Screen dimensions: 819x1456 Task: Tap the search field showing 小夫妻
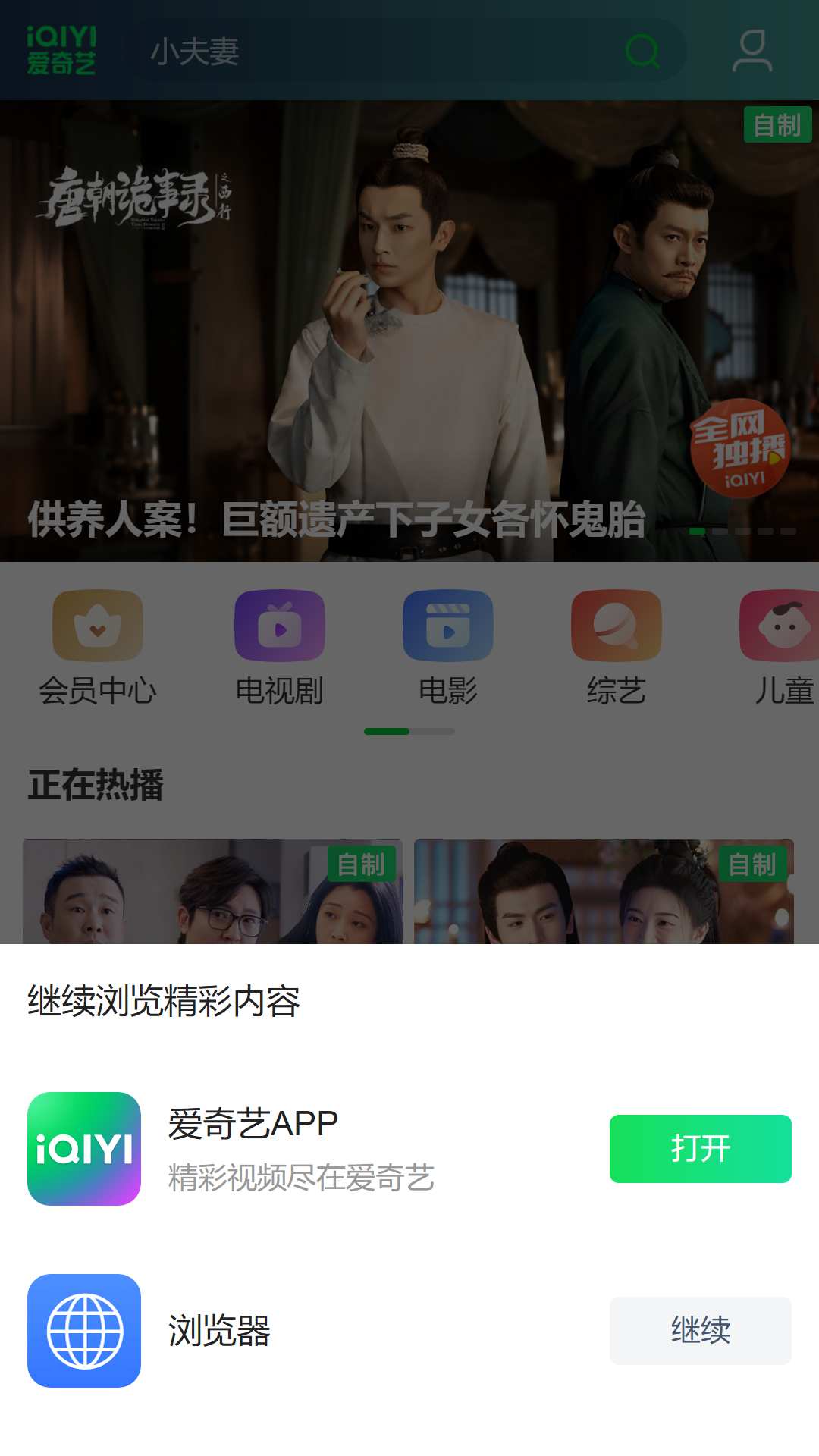coord(406,51)
